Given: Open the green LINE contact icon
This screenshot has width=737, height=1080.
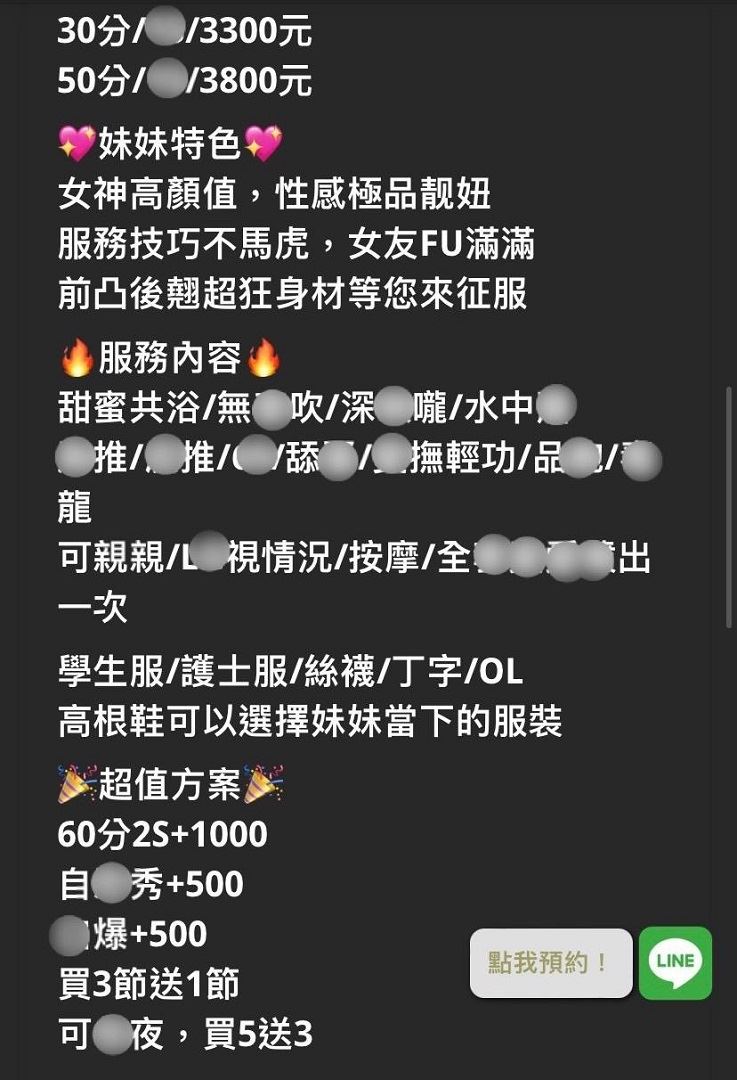Looking at the screenshot, I should (x=676, y=963).
